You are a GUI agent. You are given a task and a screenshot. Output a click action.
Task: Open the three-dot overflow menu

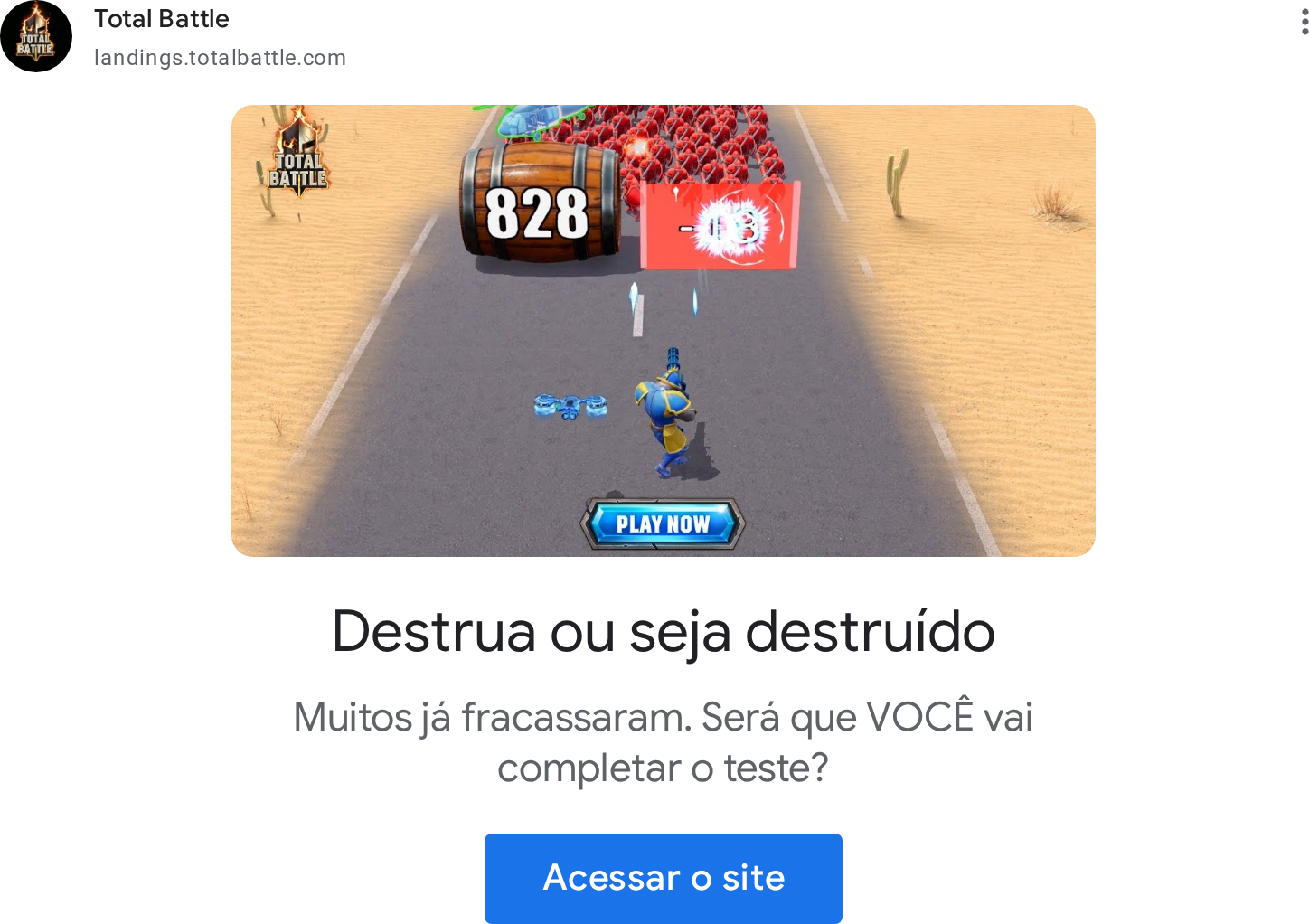[1304, 18]
